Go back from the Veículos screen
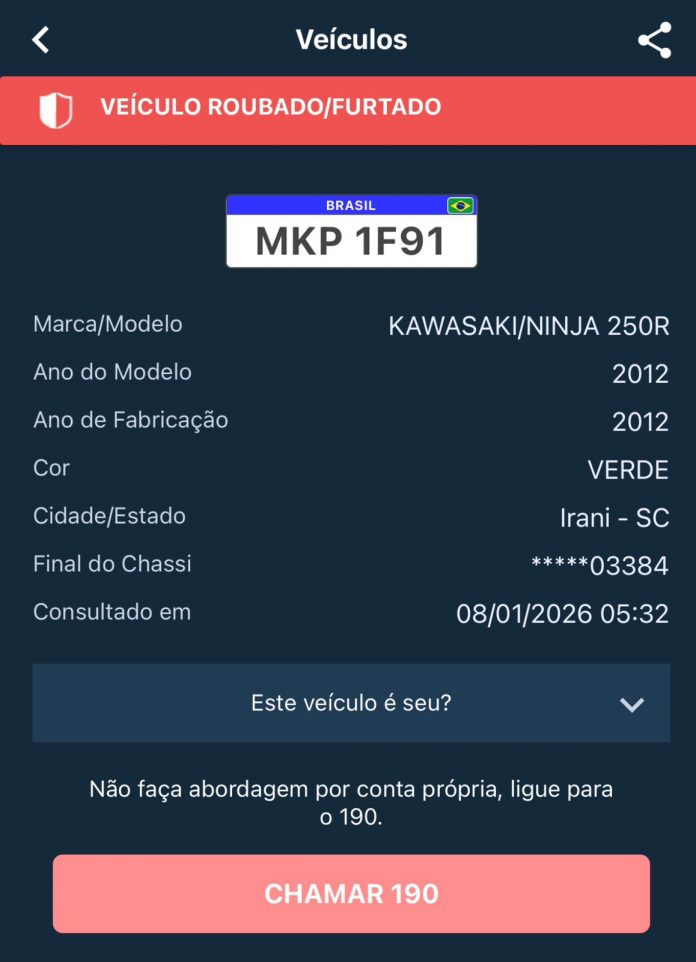The width and height of the screenshot is (696, 962). [x=40, y=40]
